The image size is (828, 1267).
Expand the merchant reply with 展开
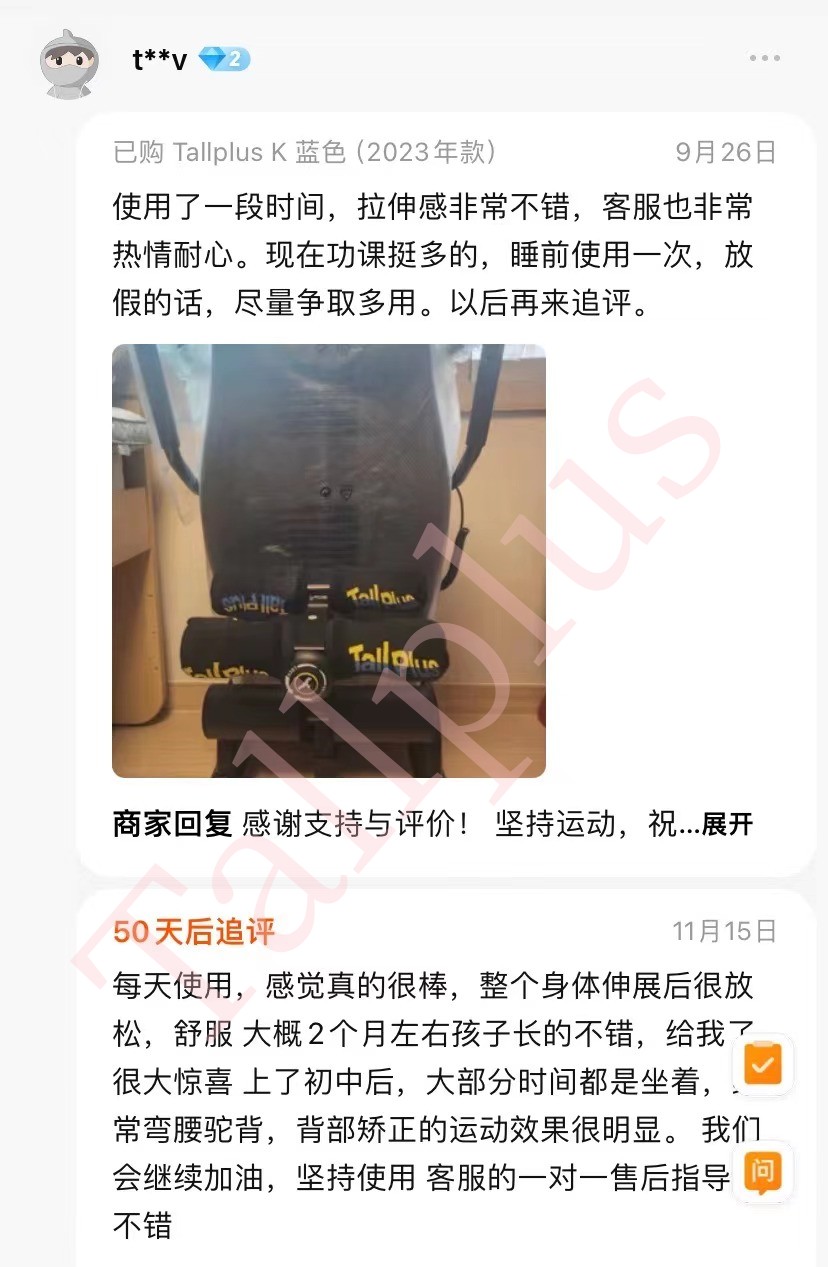click(x=727, y=825)
